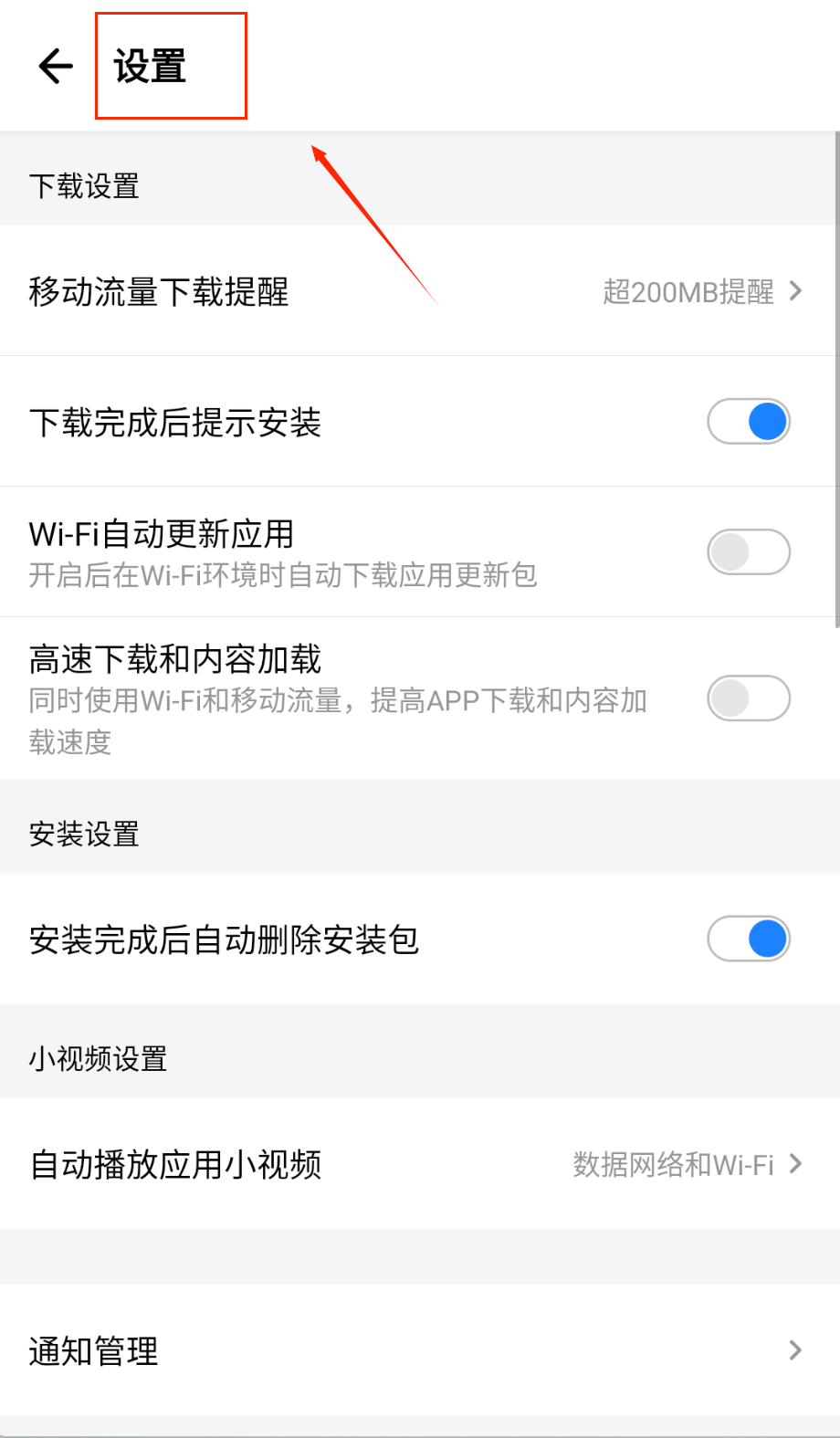Image resolution: width=840 pixels, height=1438 pixels.
Task: Go back from the 设置 page
Action: [x=56, y=66]
